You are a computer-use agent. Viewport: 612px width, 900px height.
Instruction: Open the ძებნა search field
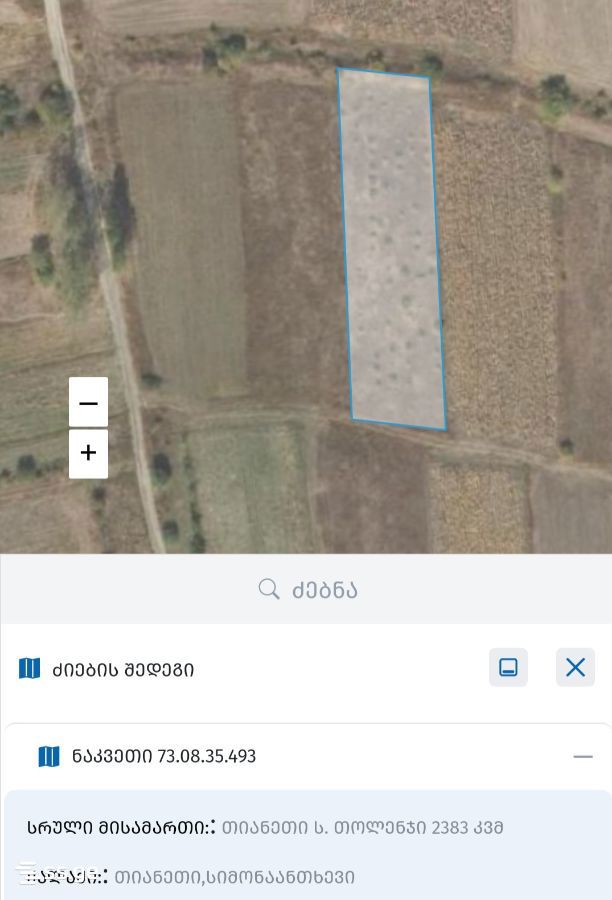click(306, 589)
